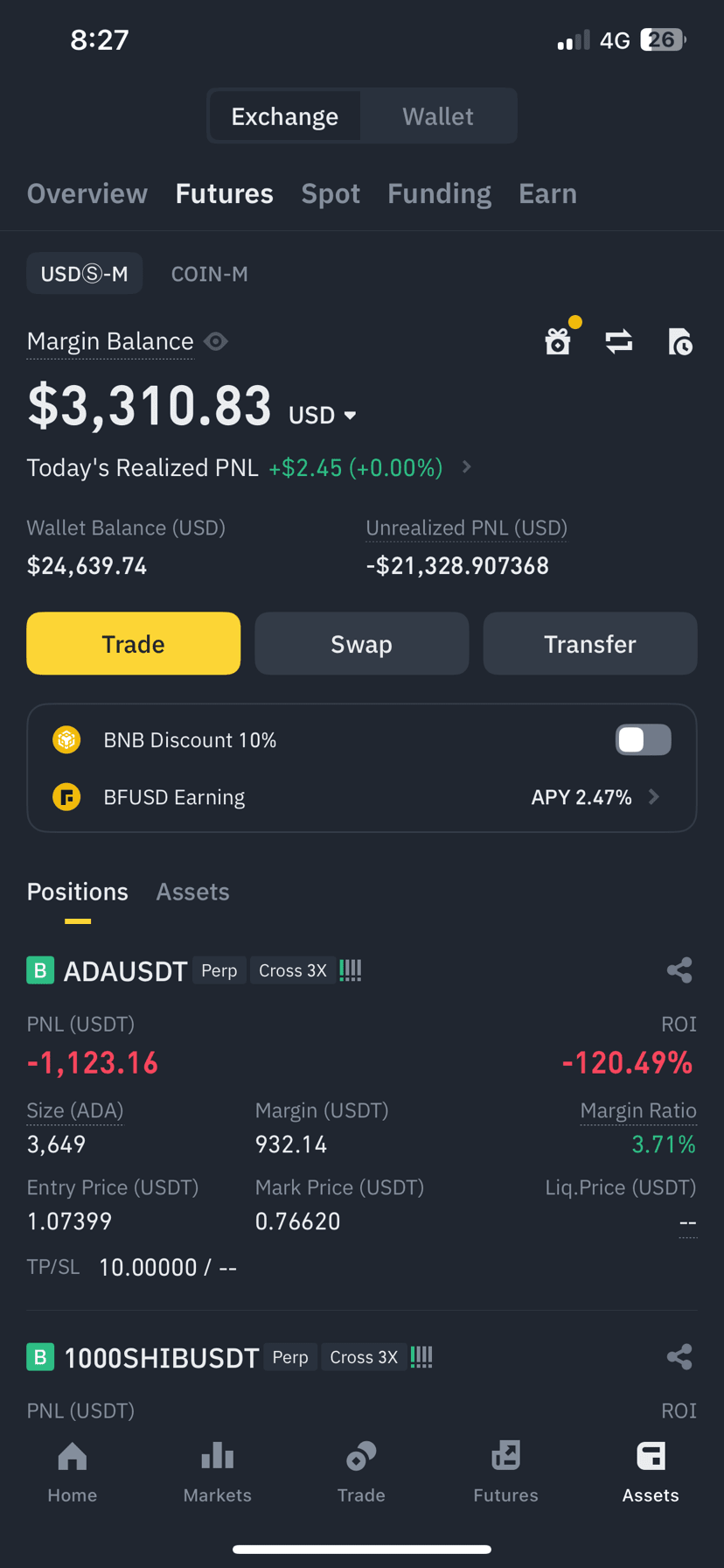This screenshot has width=724, height=1568.
Task: Change the USD currency dropdown
Action: (323, 415)
